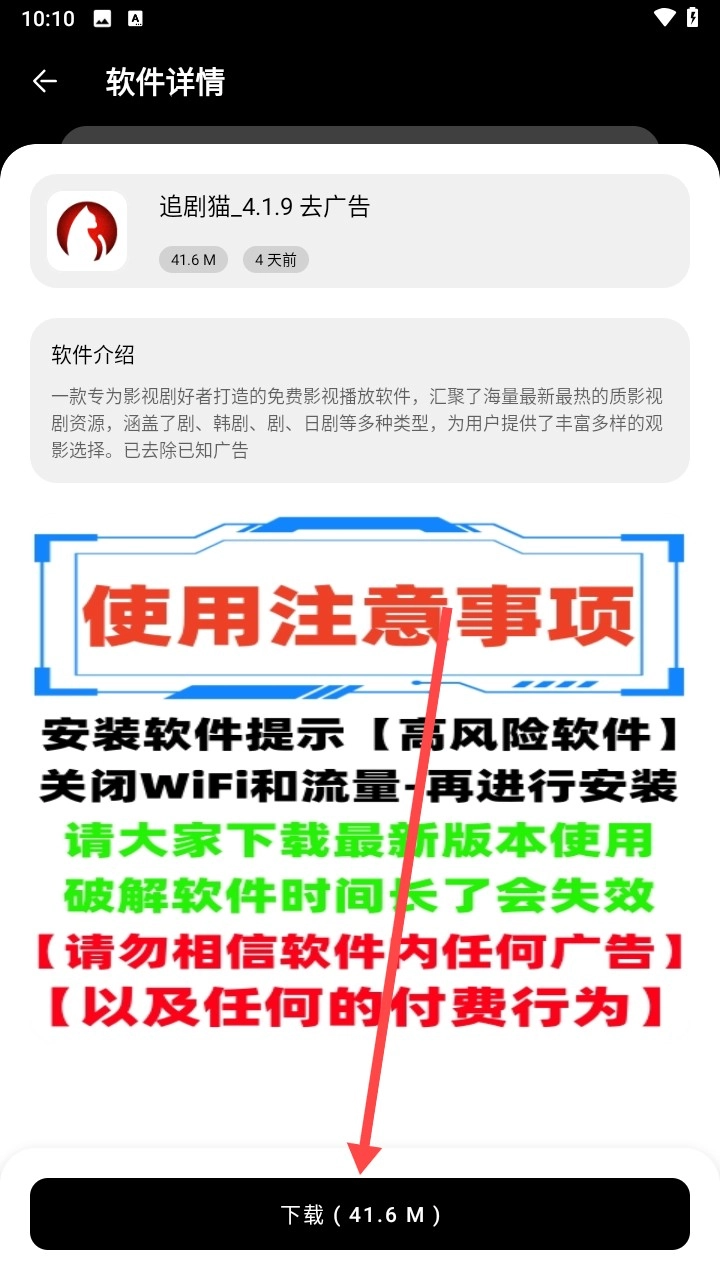Go back from the 软件详情 page
Viewport: 720px width, 1280px height.
click(45, 82)
